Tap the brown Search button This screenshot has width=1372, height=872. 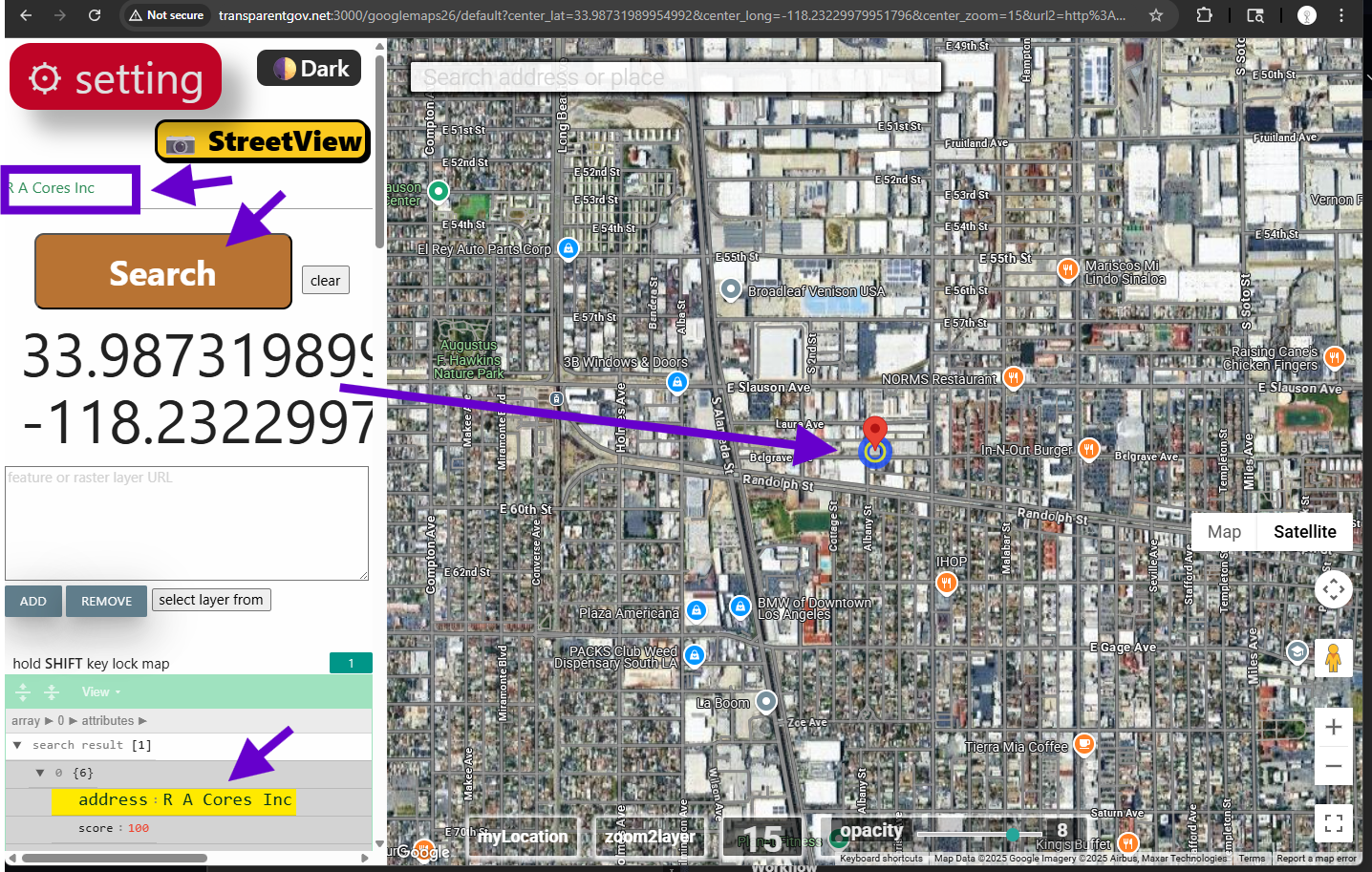pos(162,272)
